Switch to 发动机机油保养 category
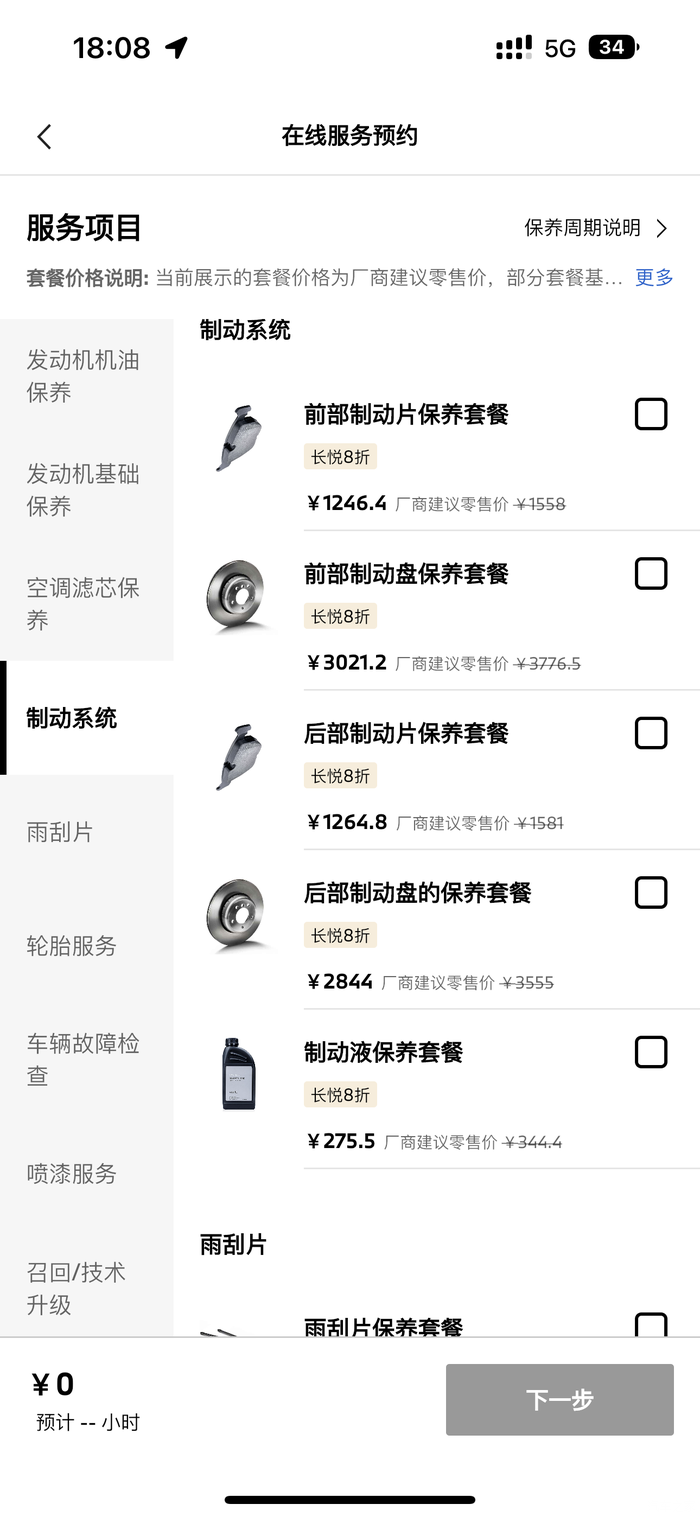The image size is (700, 1517). [x=84, y=376]
